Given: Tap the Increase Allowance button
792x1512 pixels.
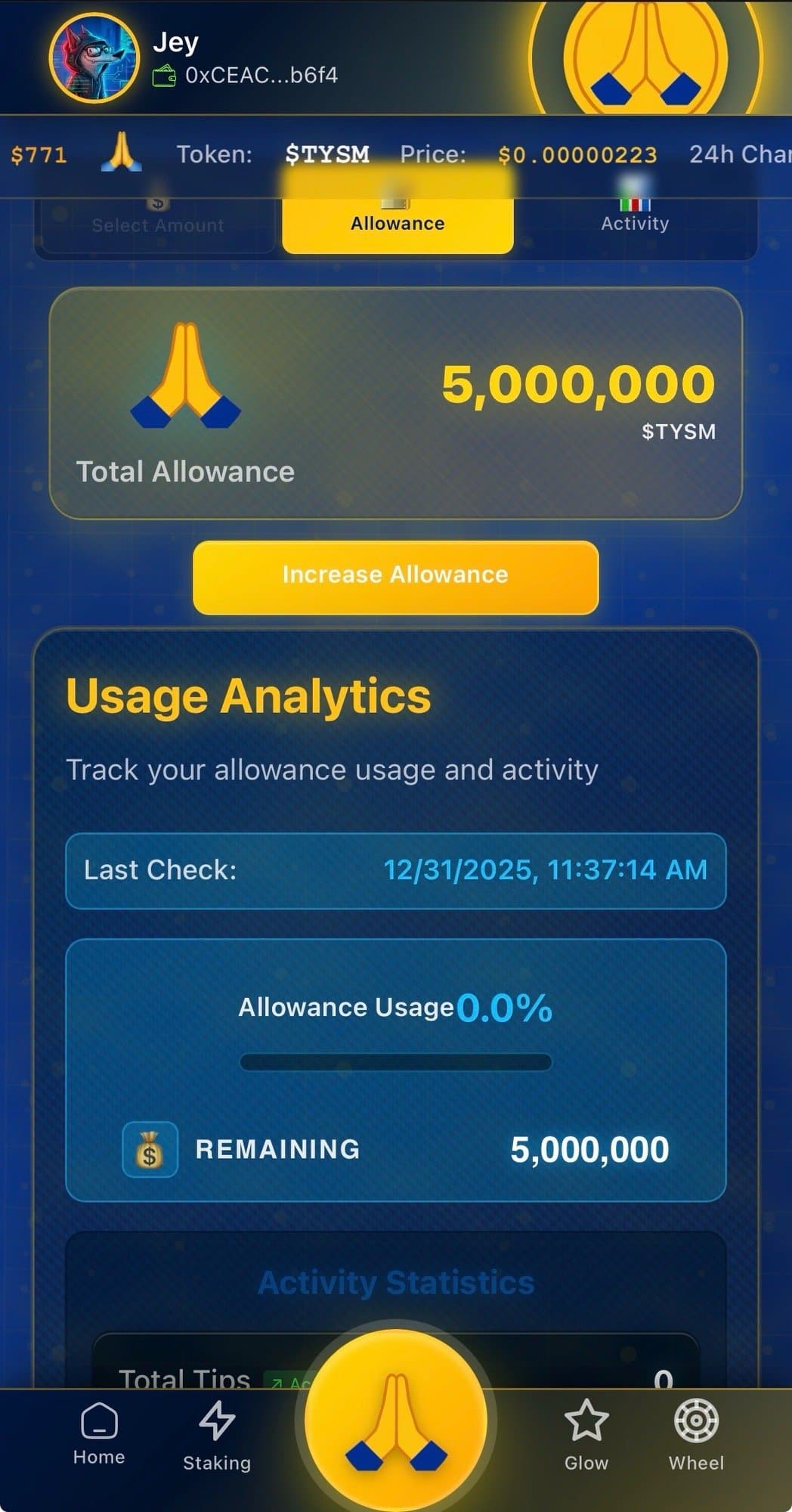Looking at the screenshot, I should pyautogui.click(x=395, y=576).
